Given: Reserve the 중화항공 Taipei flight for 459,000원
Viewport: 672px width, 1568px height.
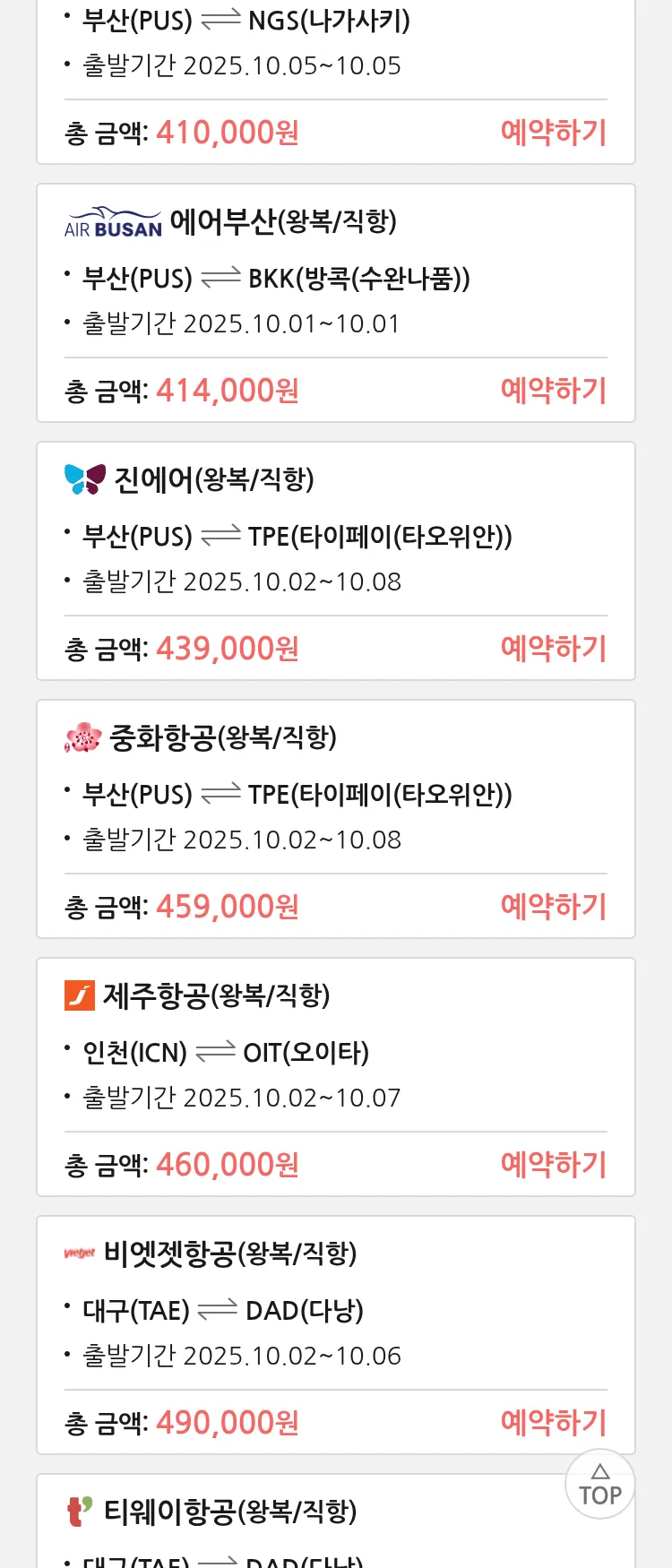Looking at the screenshot, I should [x=553, y=907].
